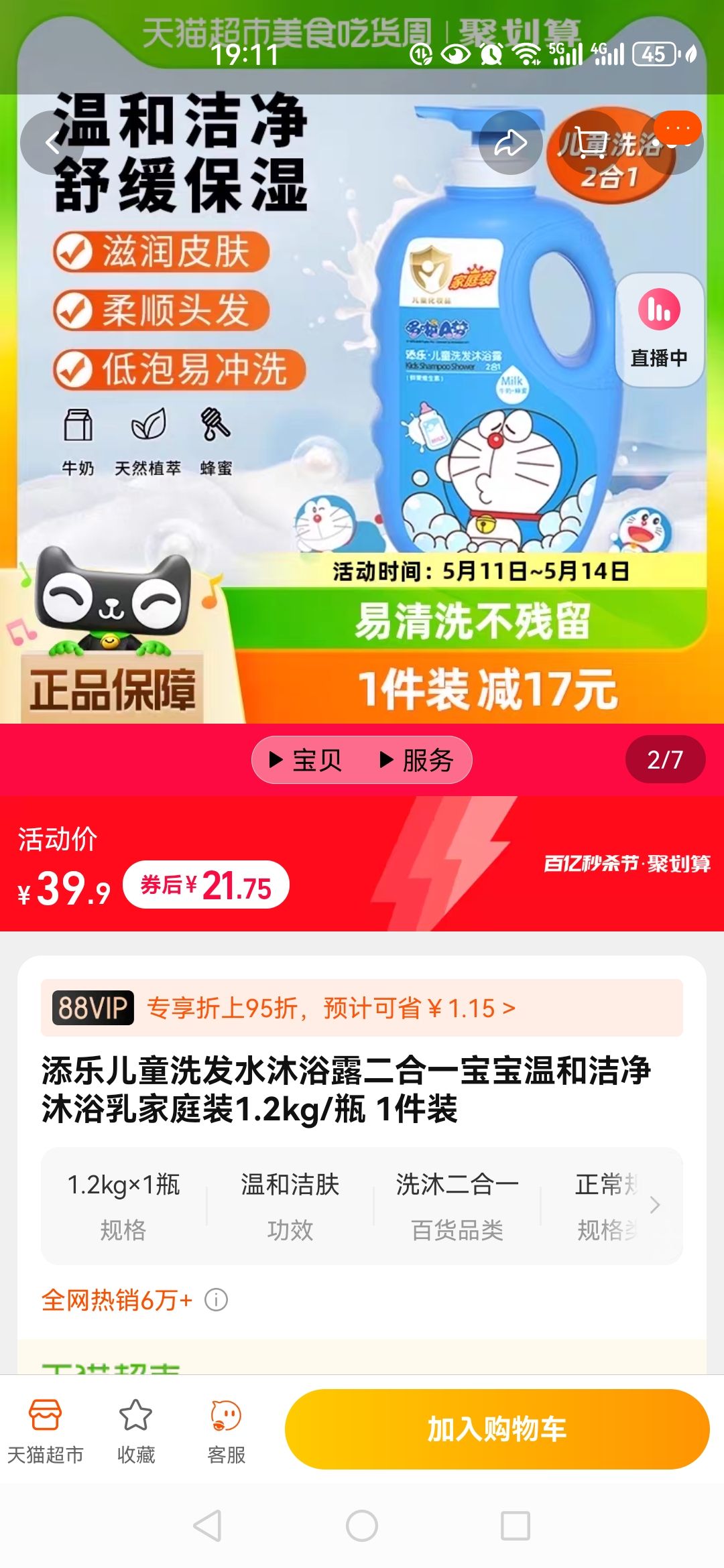Go back using the top-left arrow

[x=52, y=143]
